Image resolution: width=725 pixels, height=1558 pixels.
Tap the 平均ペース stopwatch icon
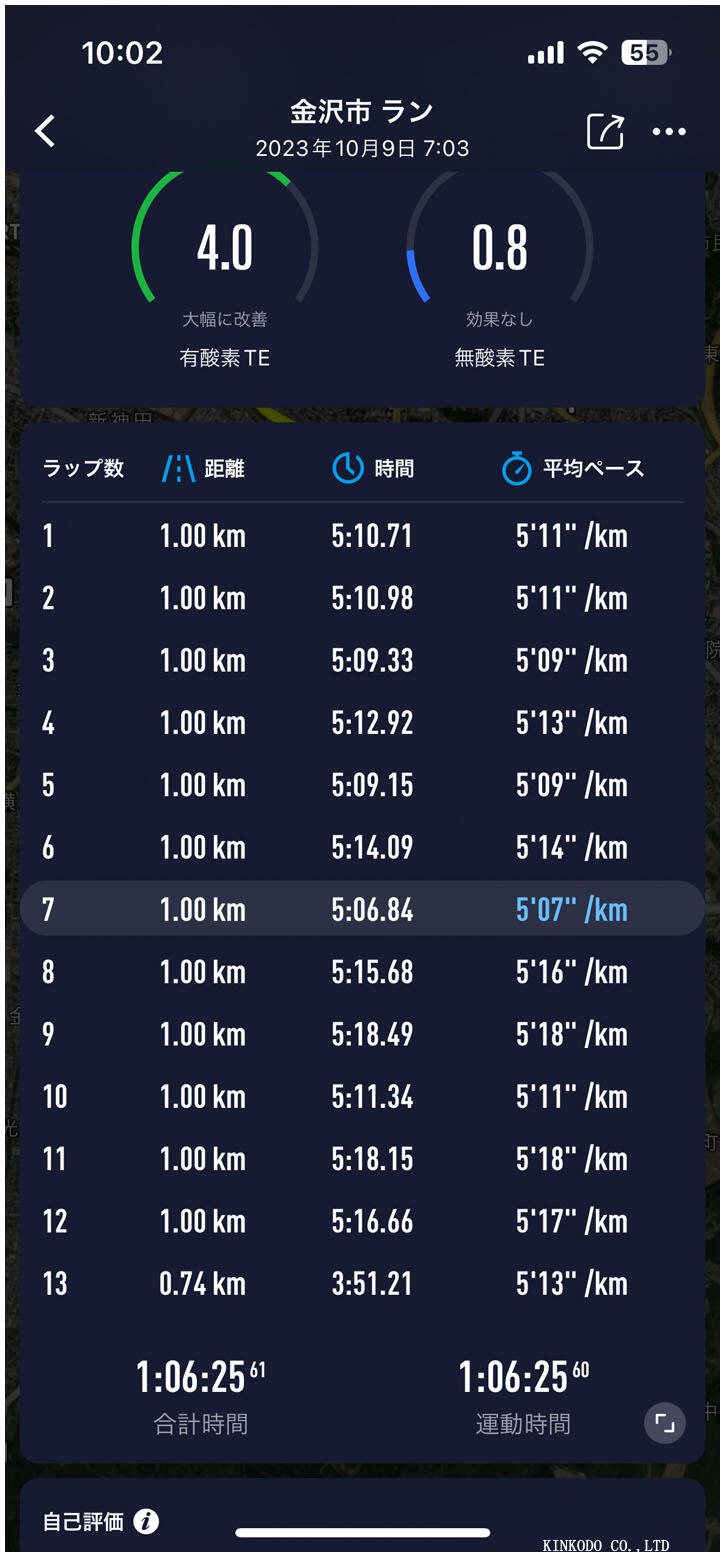coord(514,468)
